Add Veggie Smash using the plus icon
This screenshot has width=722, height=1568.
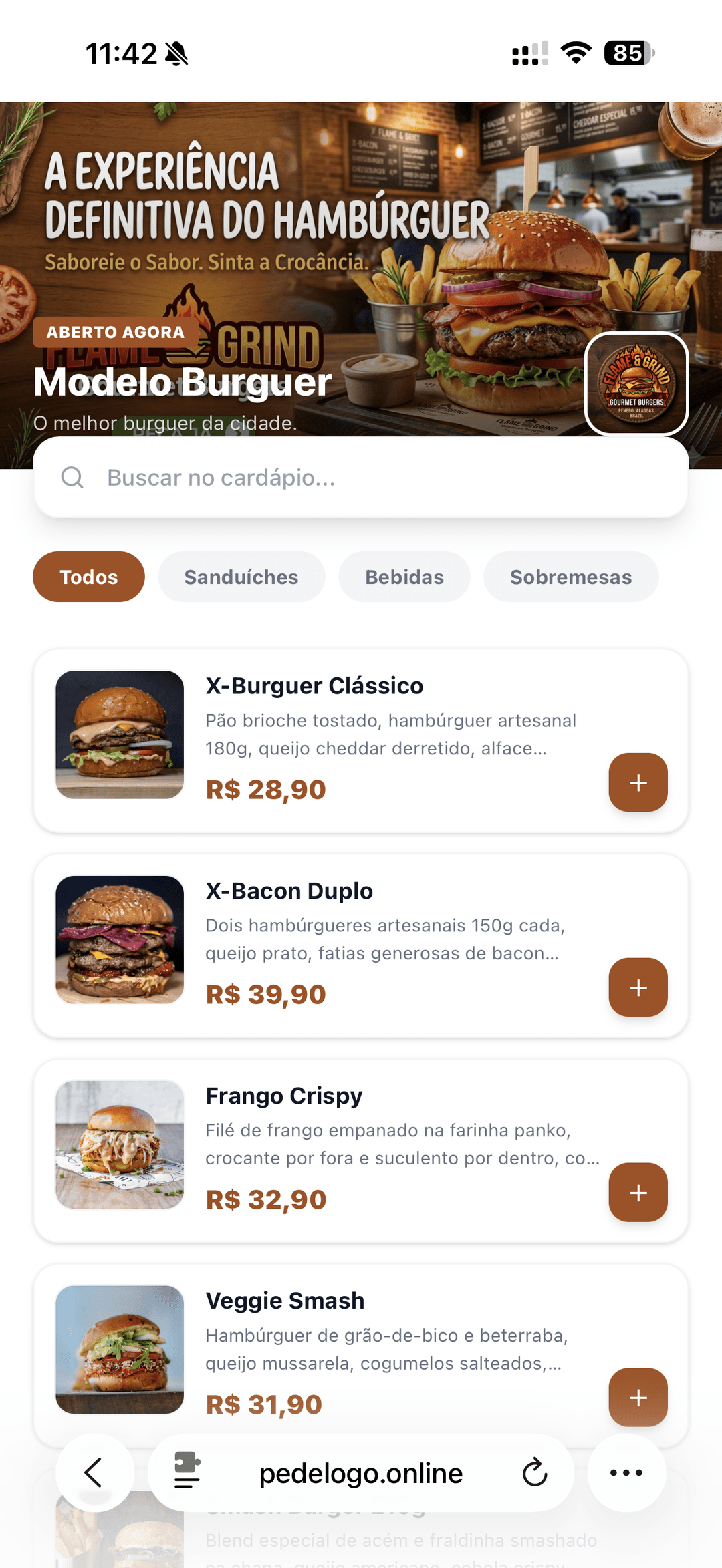tap(637, 1398)
